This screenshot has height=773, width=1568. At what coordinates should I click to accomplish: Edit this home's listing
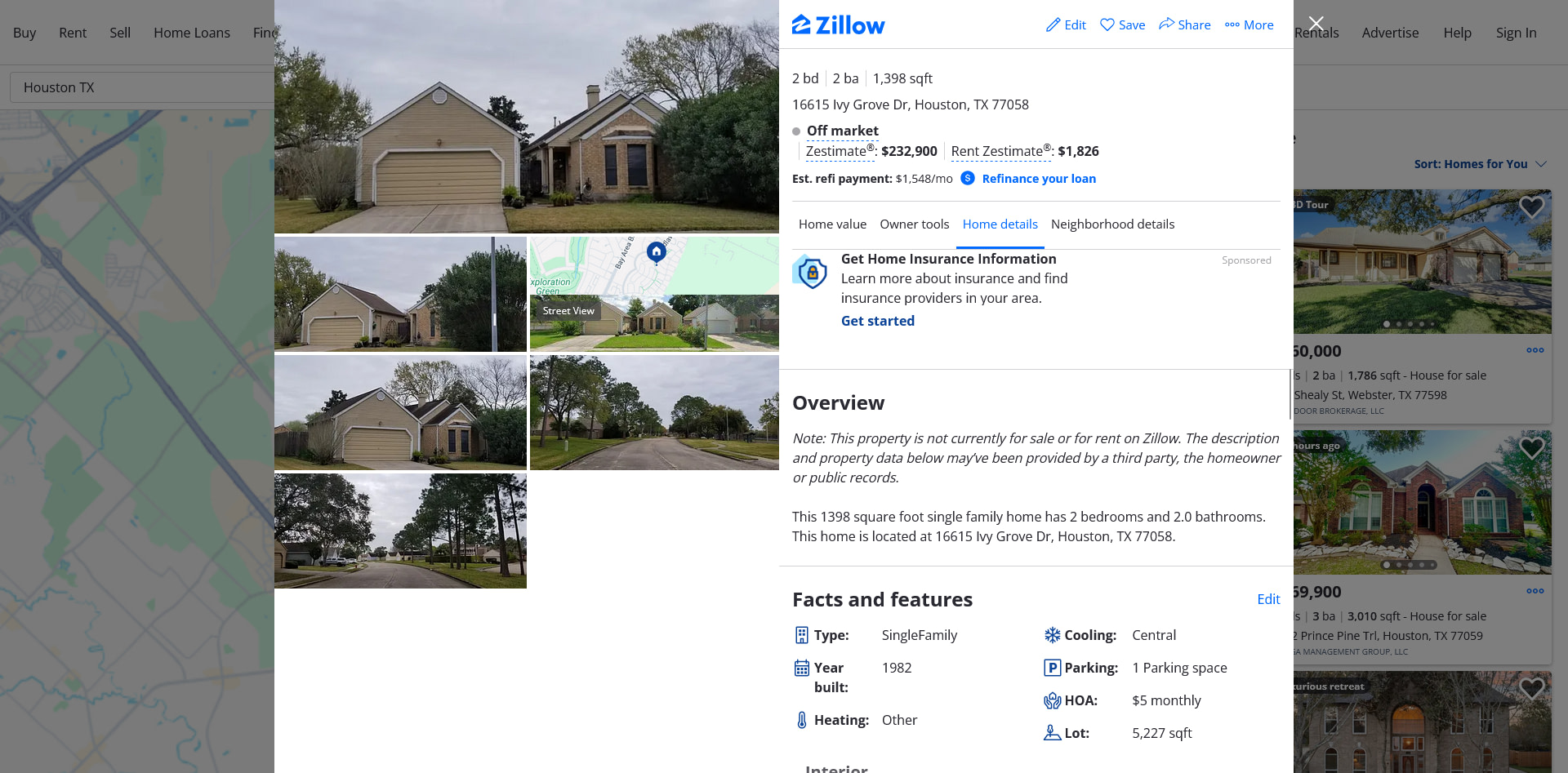tap(1066, 25)
